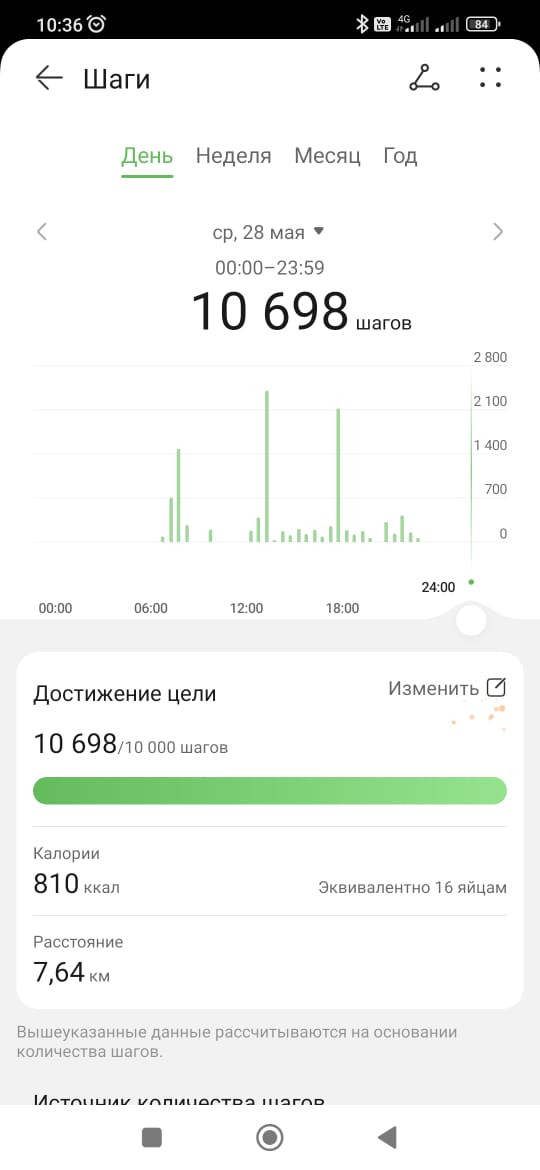The image size is (540, 1170).
Task: Go back from the Шаги screen
Action: [49, 78]
